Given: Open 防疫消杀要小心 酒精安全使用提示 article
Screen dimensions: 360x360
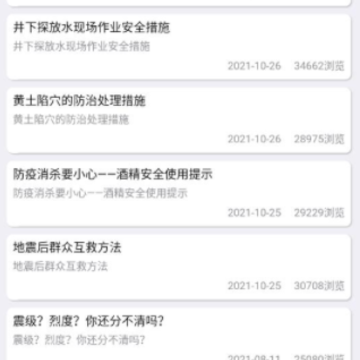Looking at the screenshot, I should point(179,194).
